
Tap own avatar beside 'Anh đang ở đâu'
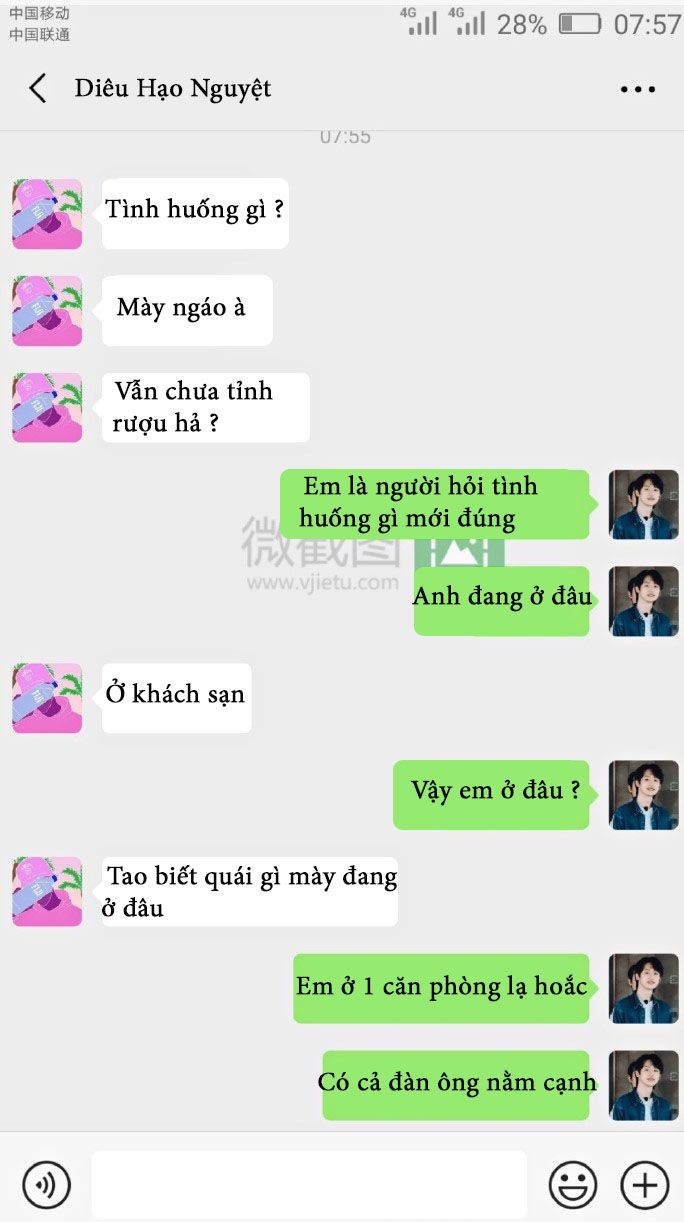click(x=644, y=601)
